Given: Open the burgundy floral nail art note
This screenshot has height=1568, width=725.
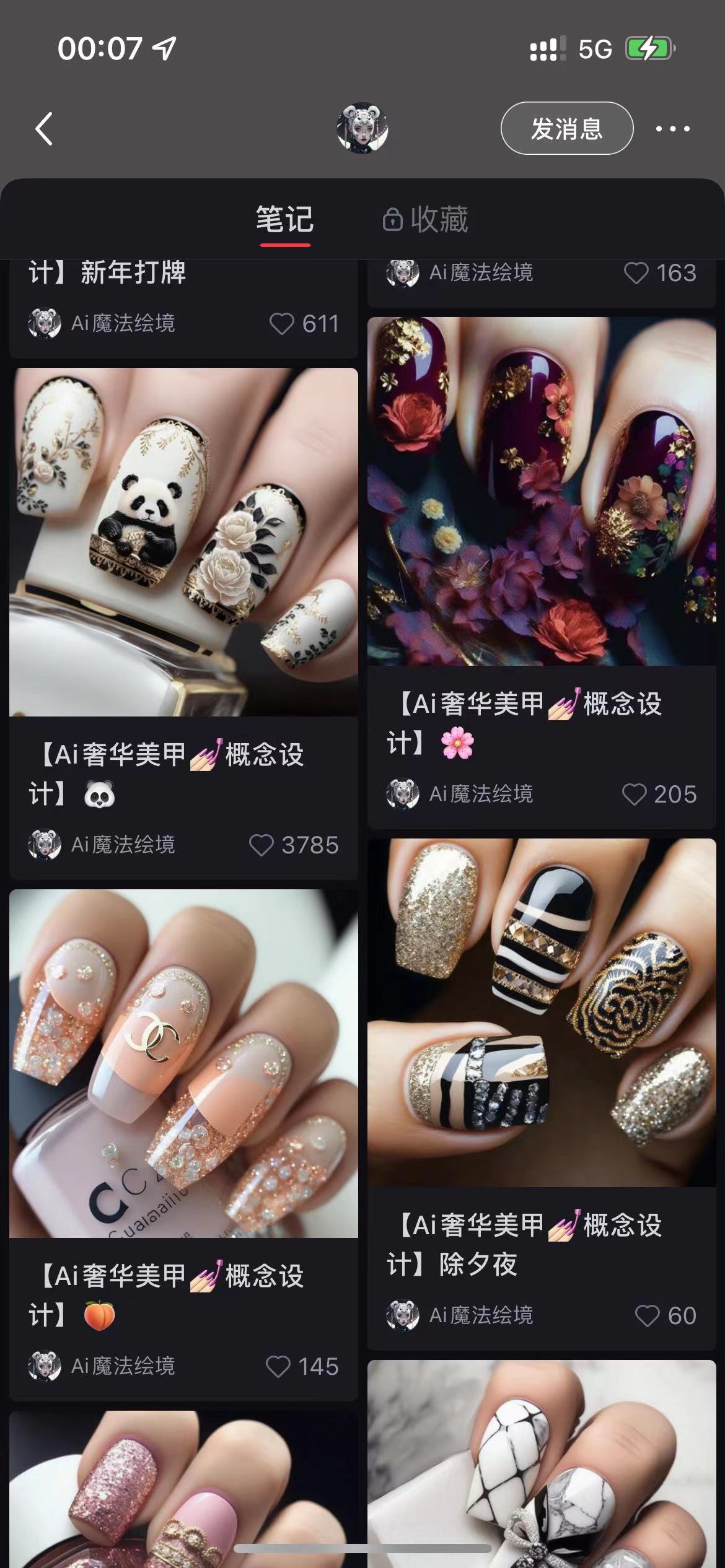Looking at the screenshot, I should click(542, 491).
